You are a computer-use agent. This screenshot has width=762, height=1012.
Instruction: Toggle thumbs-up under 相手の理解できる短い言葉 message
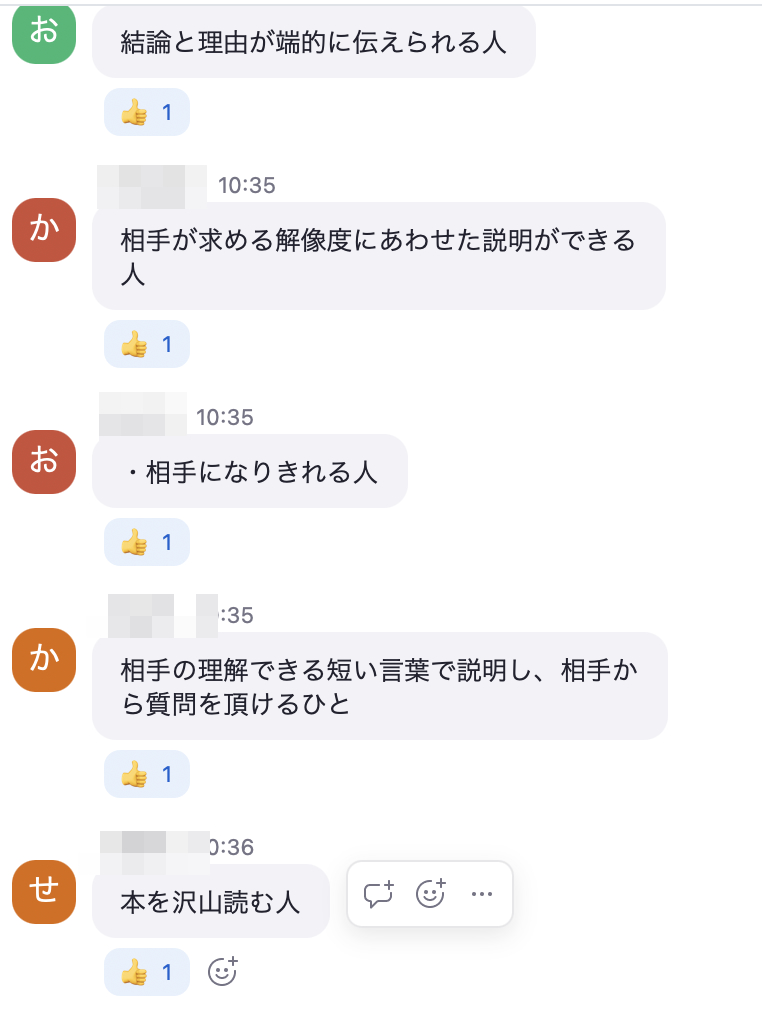[x=146, y=774]
